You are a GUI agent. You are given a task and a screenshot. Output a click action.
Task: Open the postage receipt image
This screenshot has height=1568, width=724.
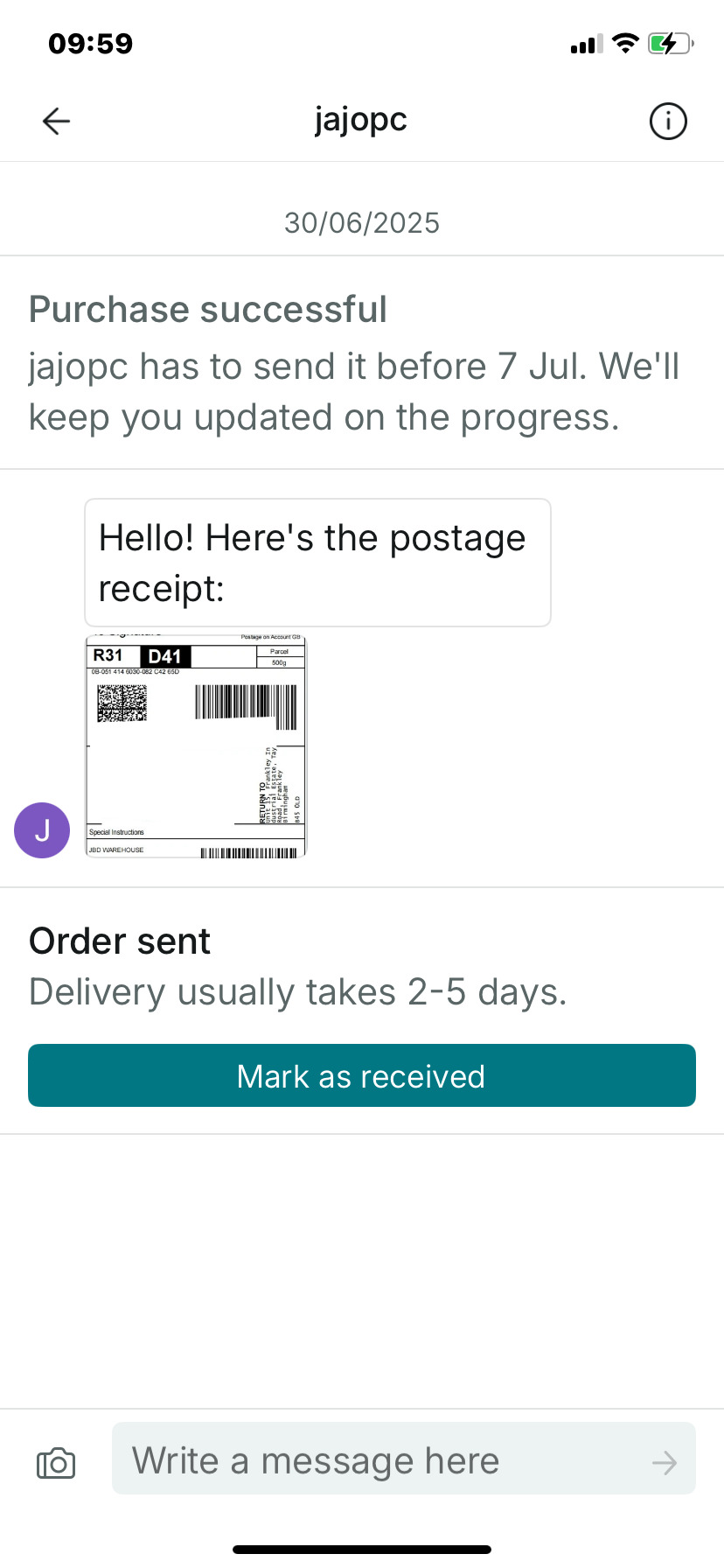(x=196, y=745)
